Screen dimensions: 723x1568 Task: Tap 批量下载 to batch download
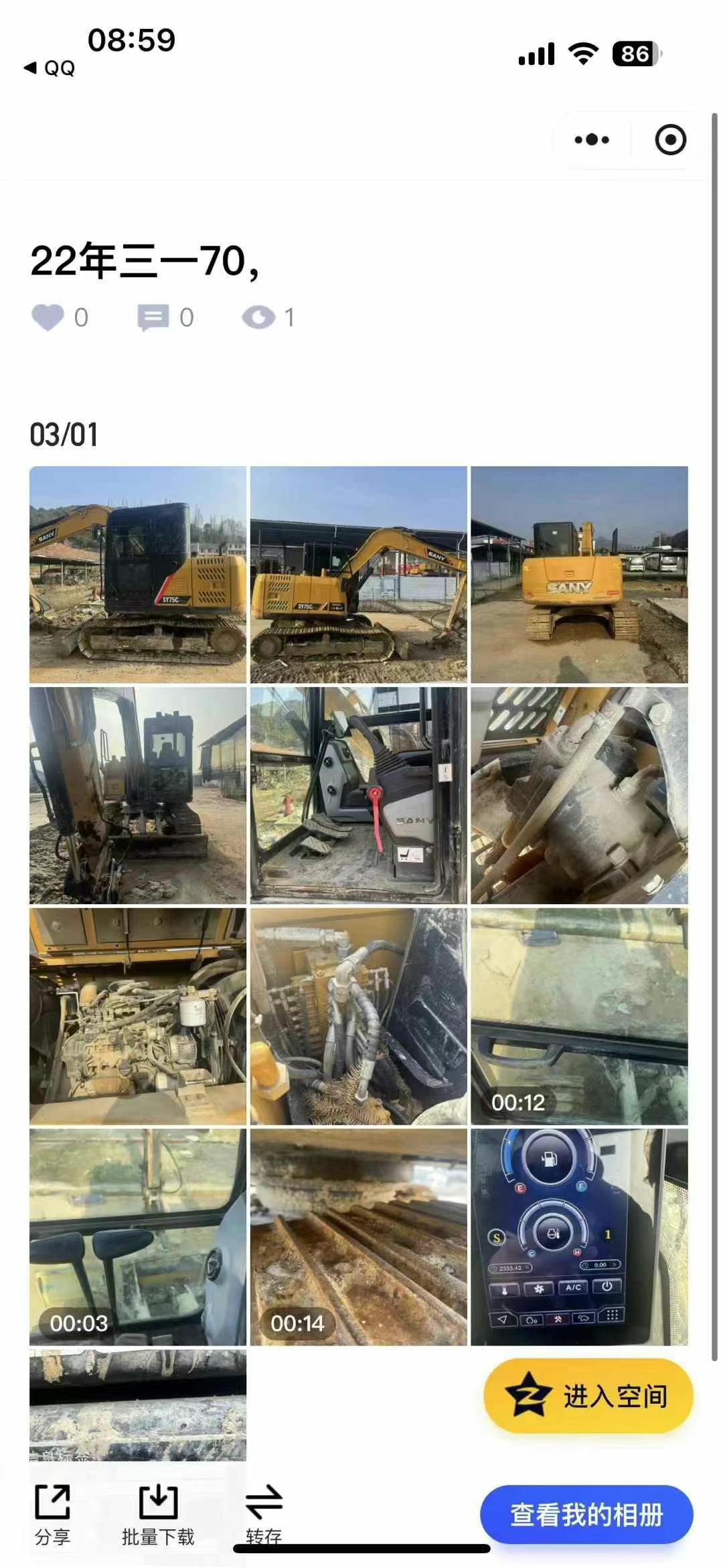(x=158, y=1514)
